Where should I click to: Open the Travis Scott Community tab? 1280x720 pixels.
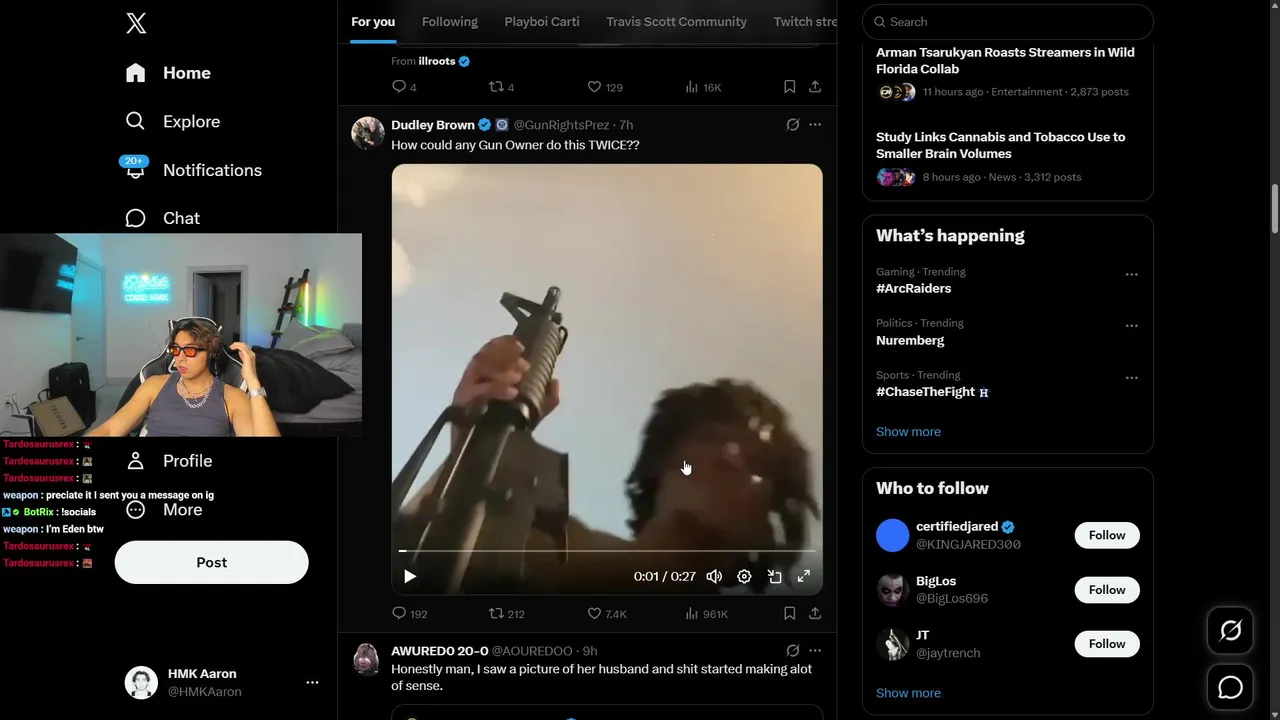point(676,21)
